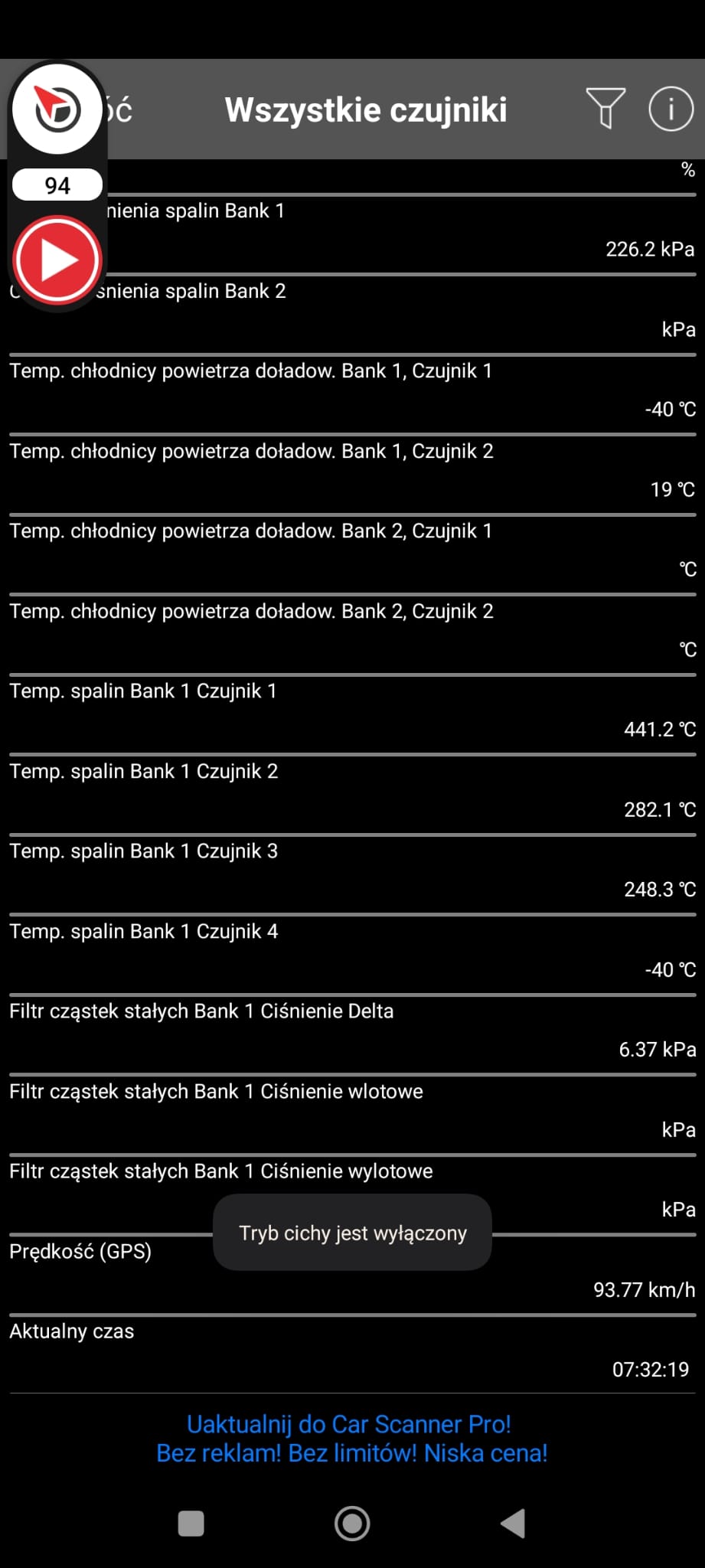Open Uaktualnij do Car Scanner Pro link

coord(352,1438)
